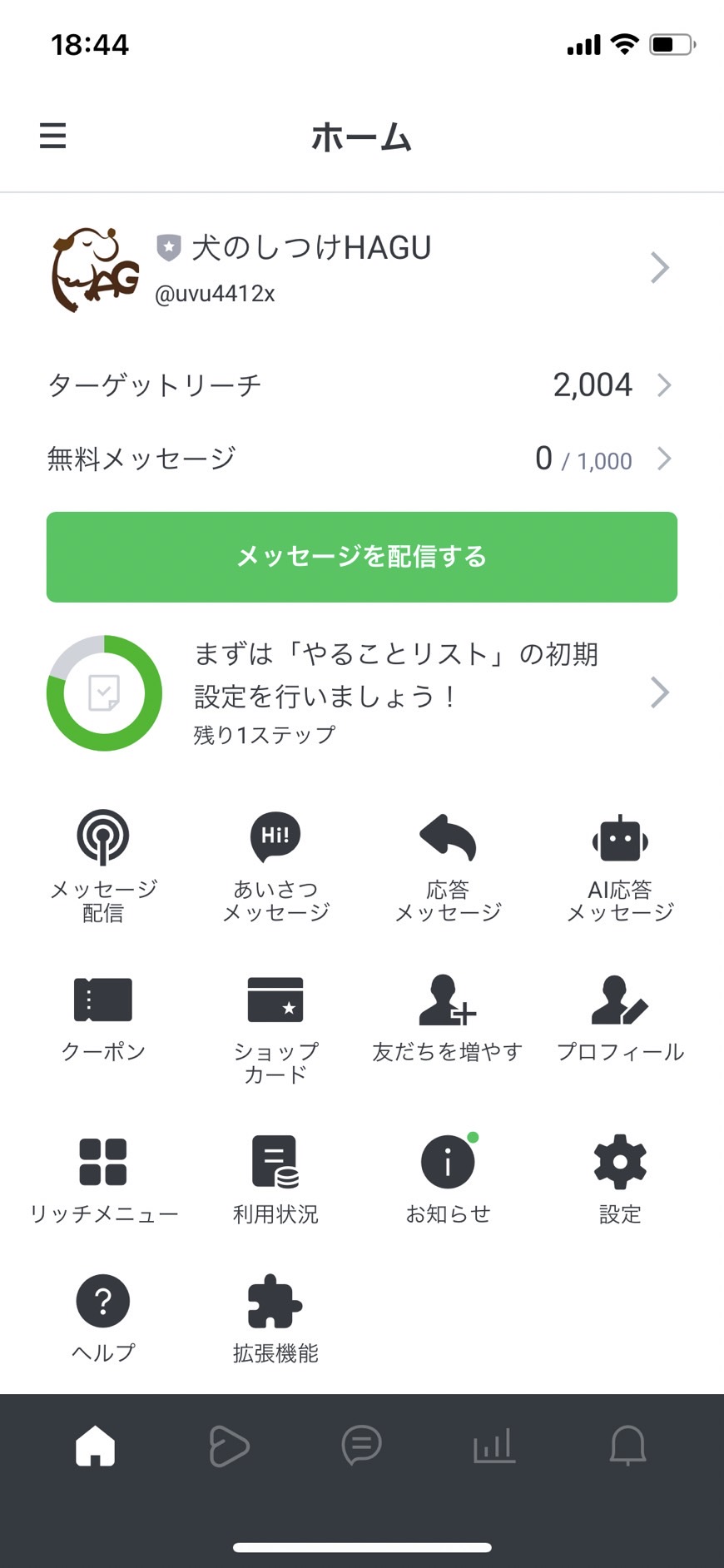Open the やることリスト setup card
Screen dimensions: 724x1568
click(x=361, y=692)
